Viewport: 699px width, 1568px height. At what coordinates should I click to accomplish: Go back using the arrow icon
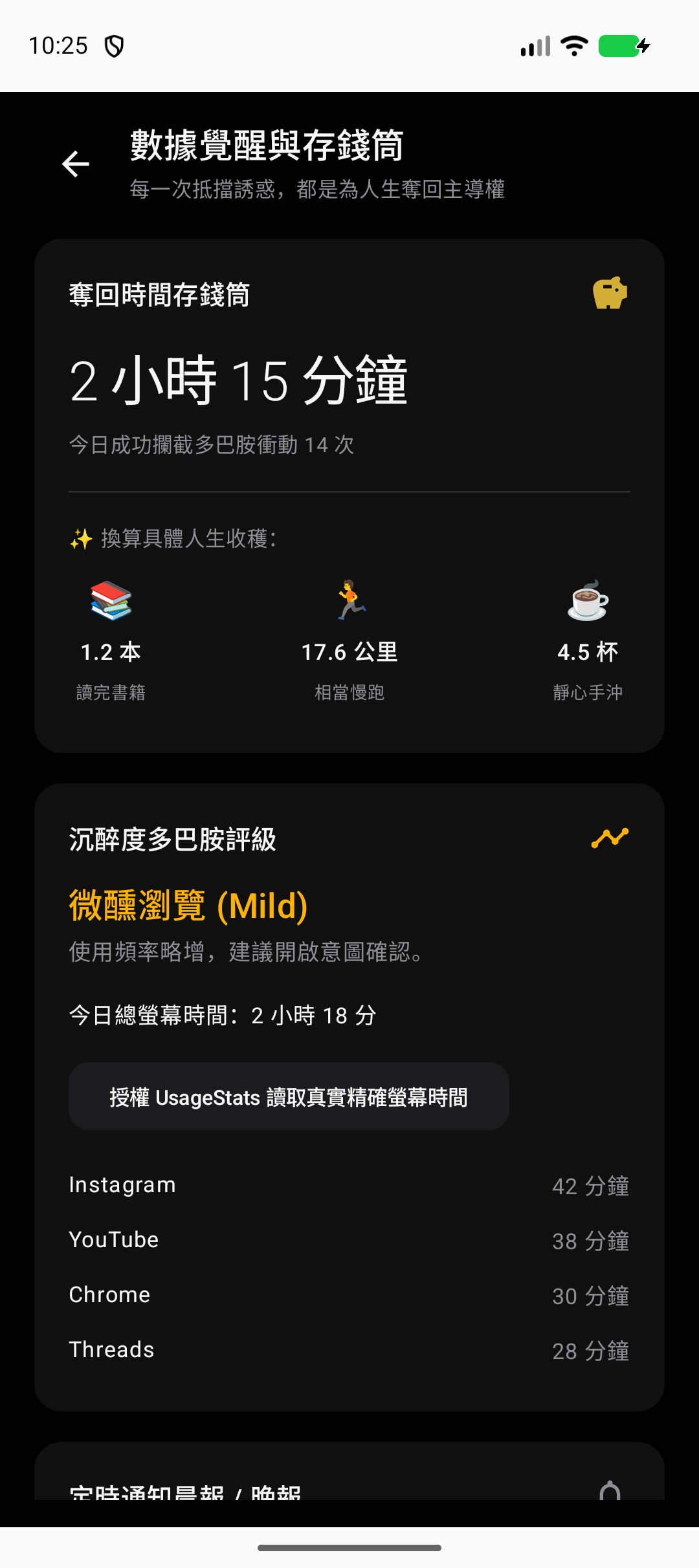[x=76, y=164]
